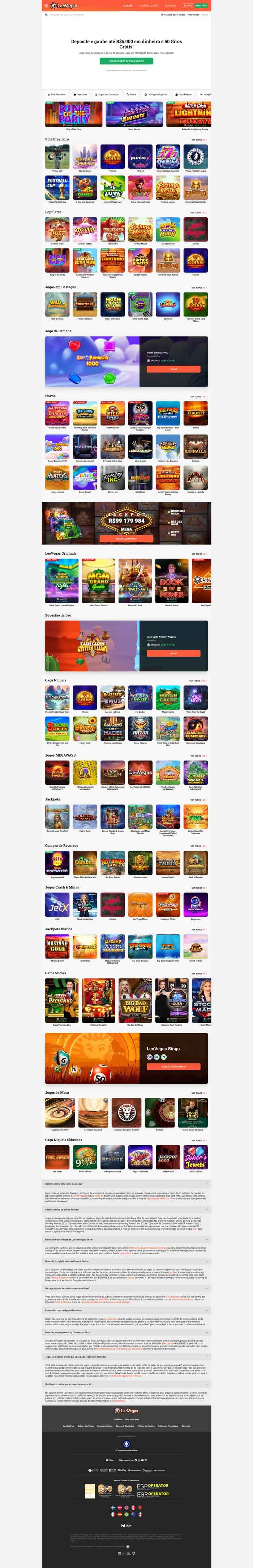
Task: Switch to the Esportes tab
Action: coord(170,5)
